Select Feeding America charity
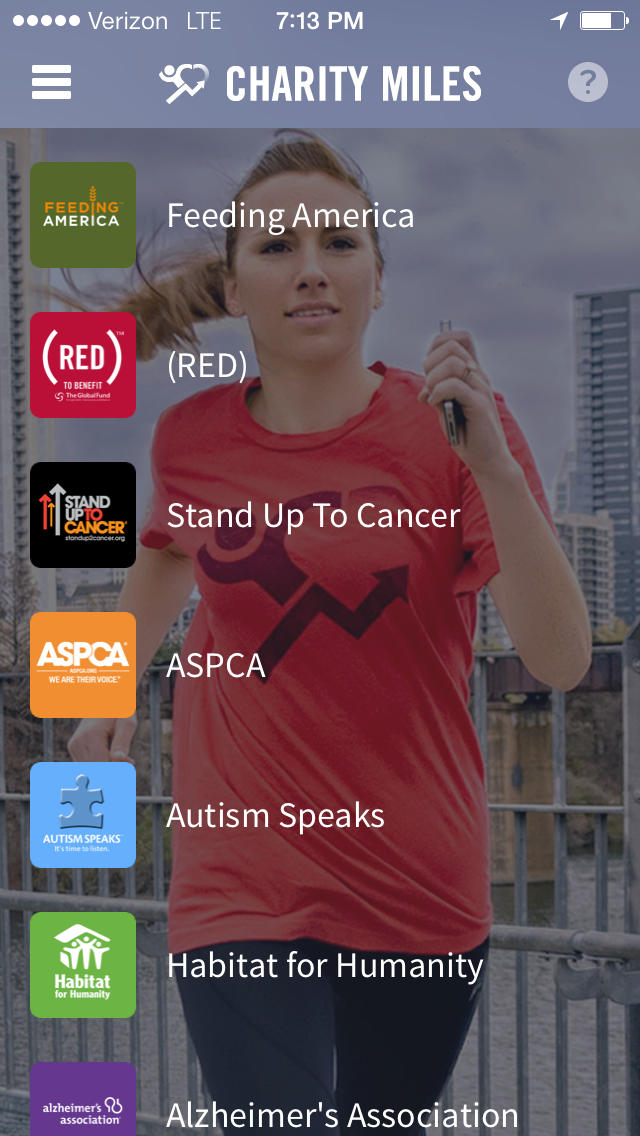This screenshot has height=1136, width=640. pyautogui.click(x=320, y=215)
